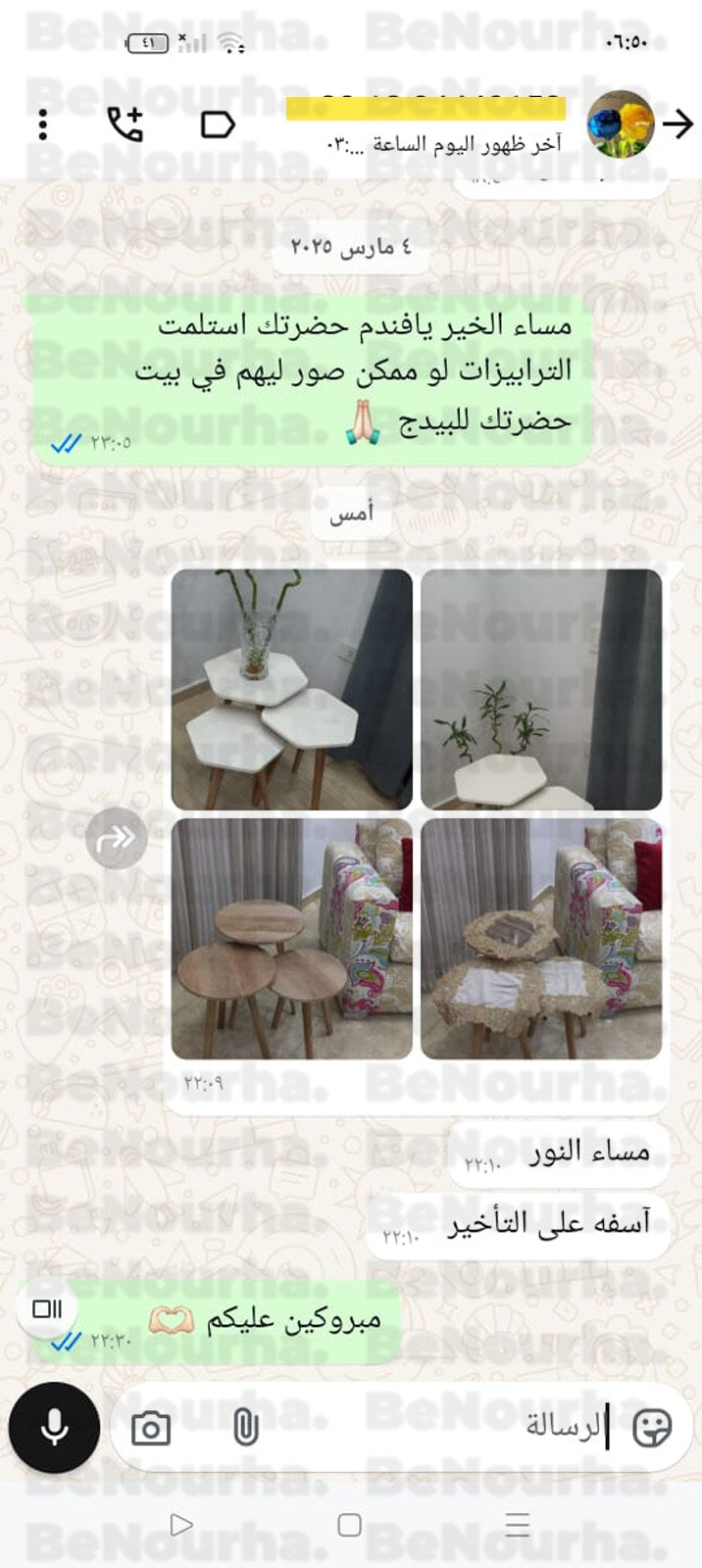
Task: Go to the system home screen
Action: (350, 1525)
